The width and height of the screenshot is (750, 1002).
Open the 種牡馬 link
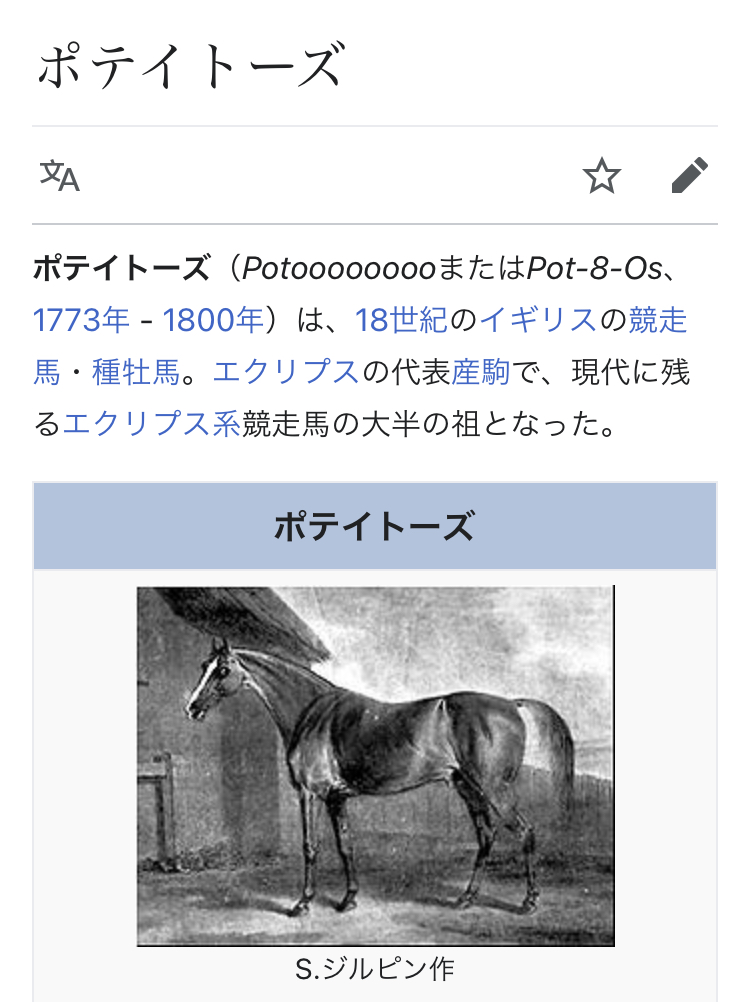click(136, 373)
